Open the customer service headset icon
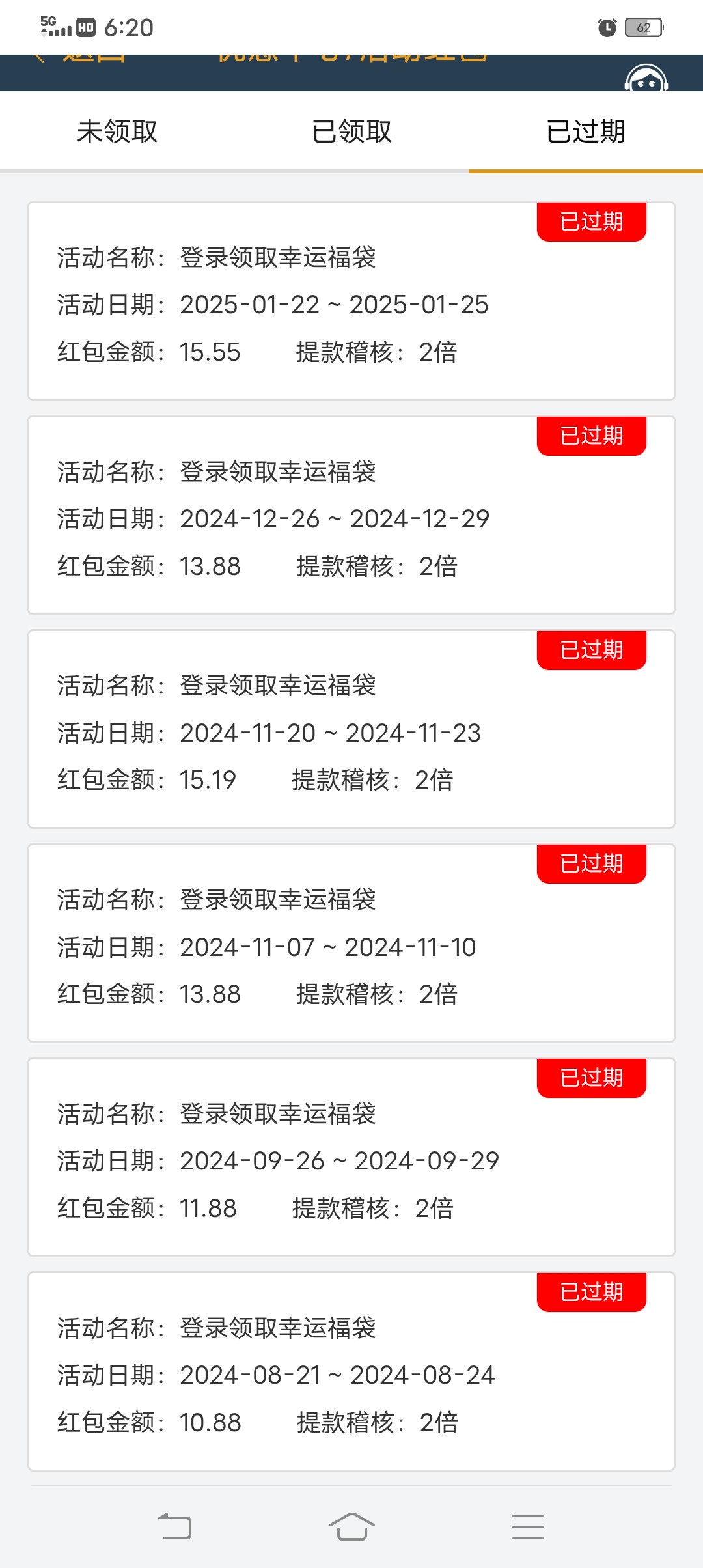The image size is (703, 1568). [x=646, y=80]
